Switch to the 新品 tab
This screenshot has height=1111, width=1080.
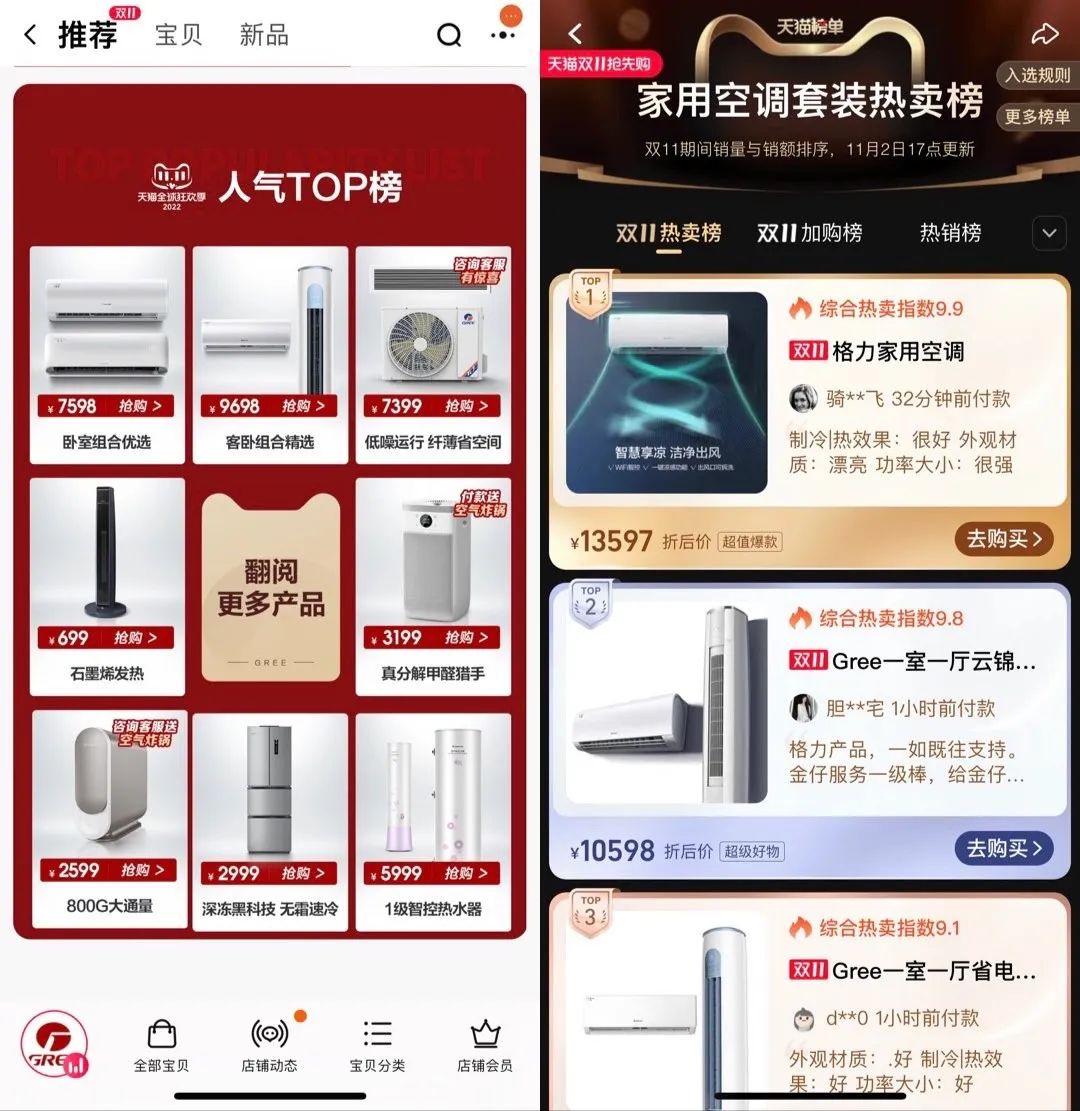(x=264, y=35)
